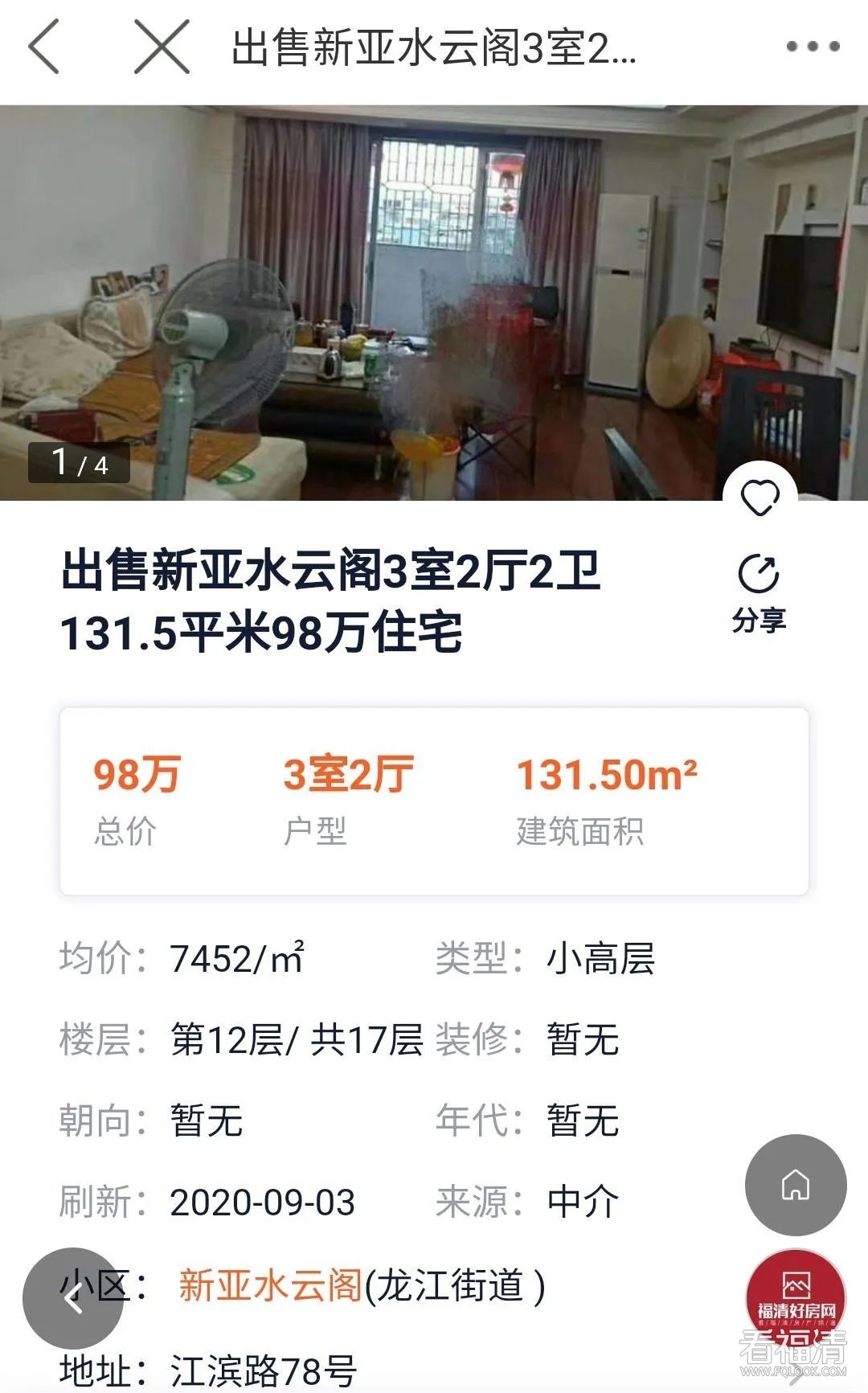The height and width of the screenshot is (1393, 868).
Task: Go back to the previous page
Action: click(x=44, y=47)
